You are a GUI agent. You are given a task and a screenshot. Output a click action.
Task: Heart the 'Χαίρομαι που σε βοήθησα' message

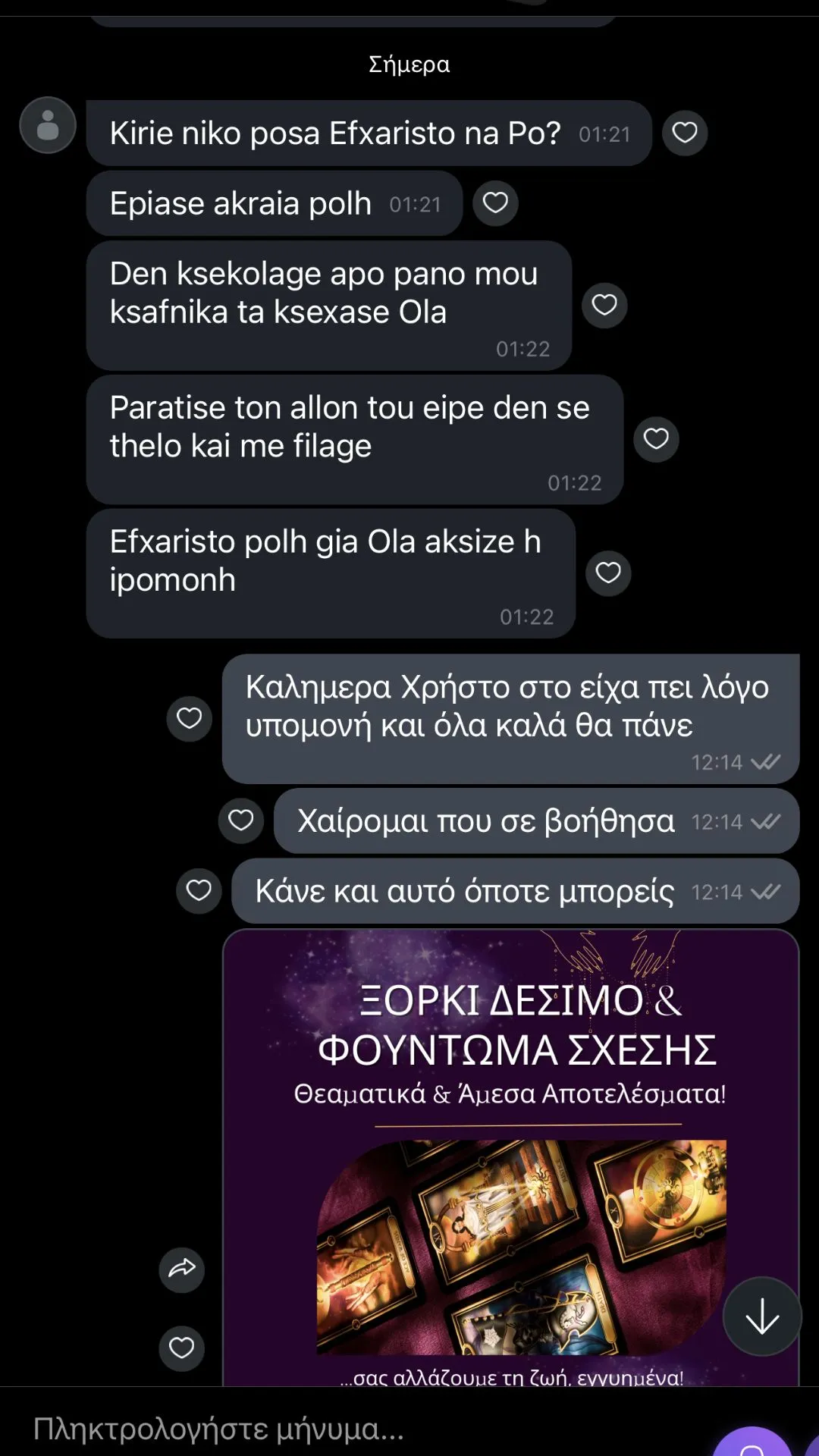(241, 821)
